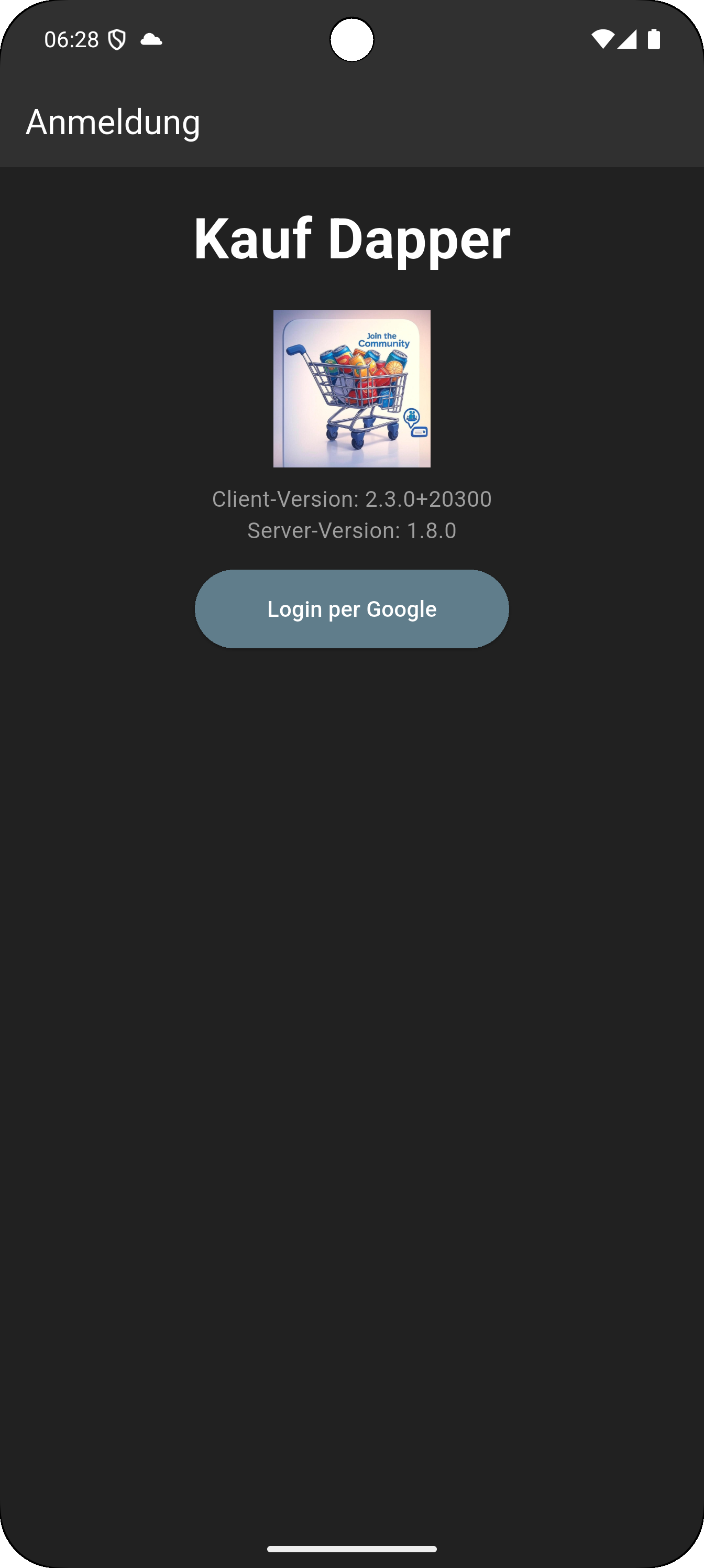Tap the Login per Google button

tap(351, 608)
